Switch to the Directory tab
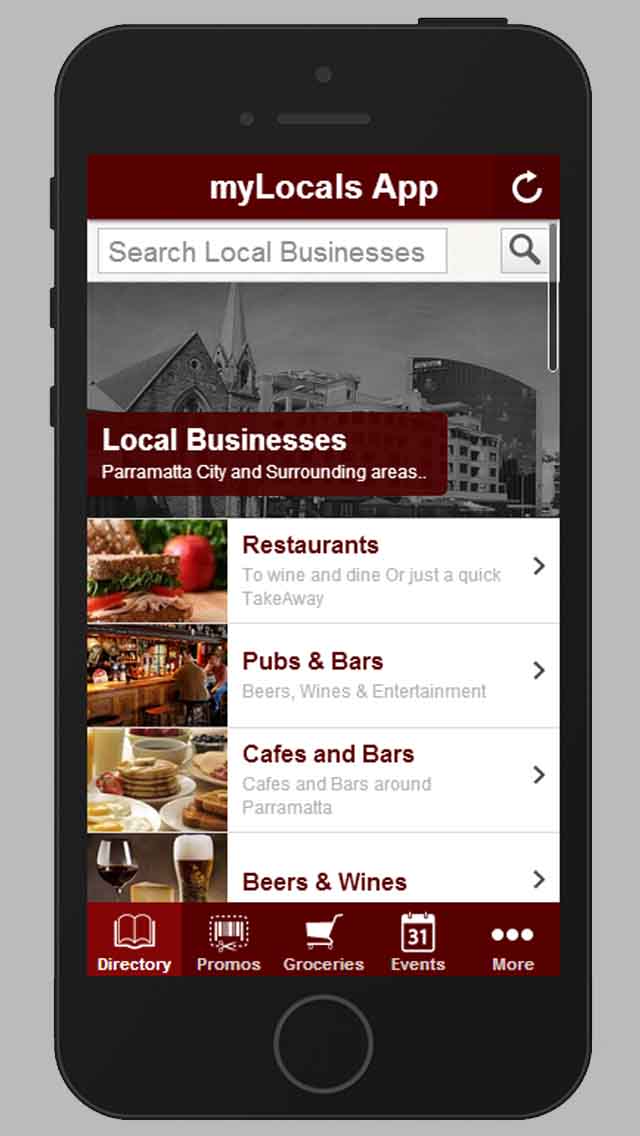 [134, 940]
